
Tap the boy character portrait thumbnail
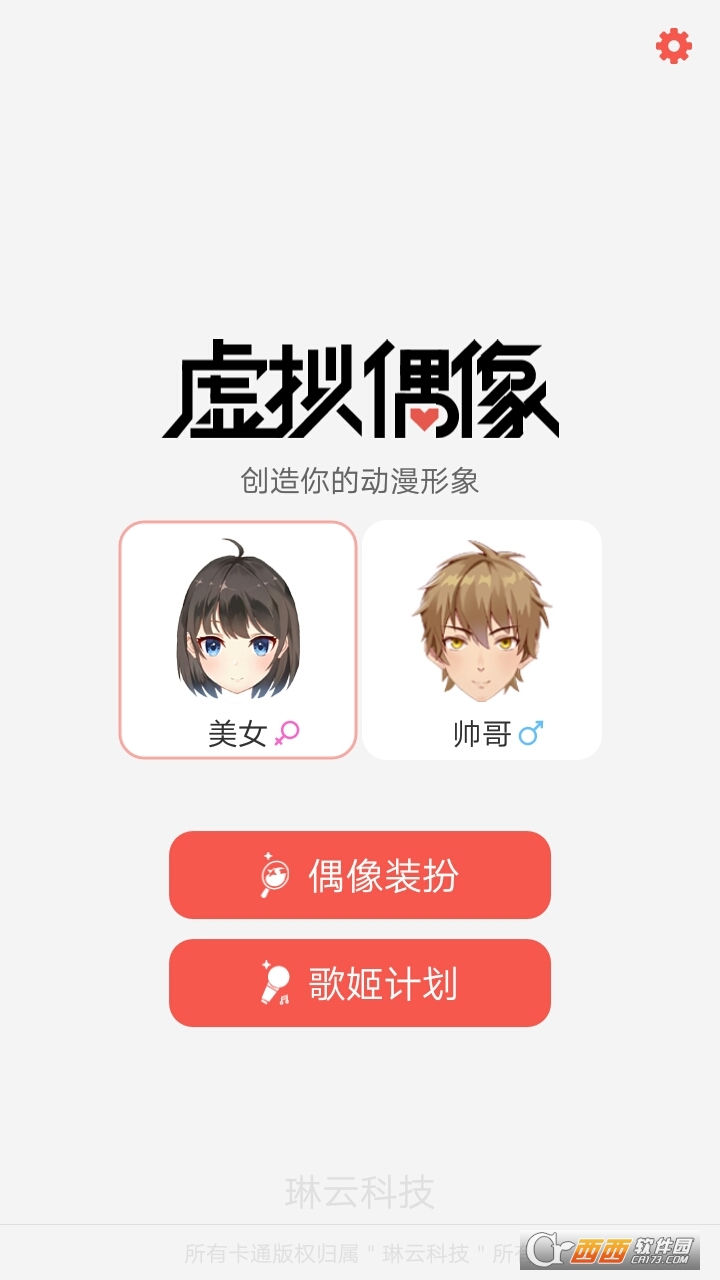click(483, 625)
